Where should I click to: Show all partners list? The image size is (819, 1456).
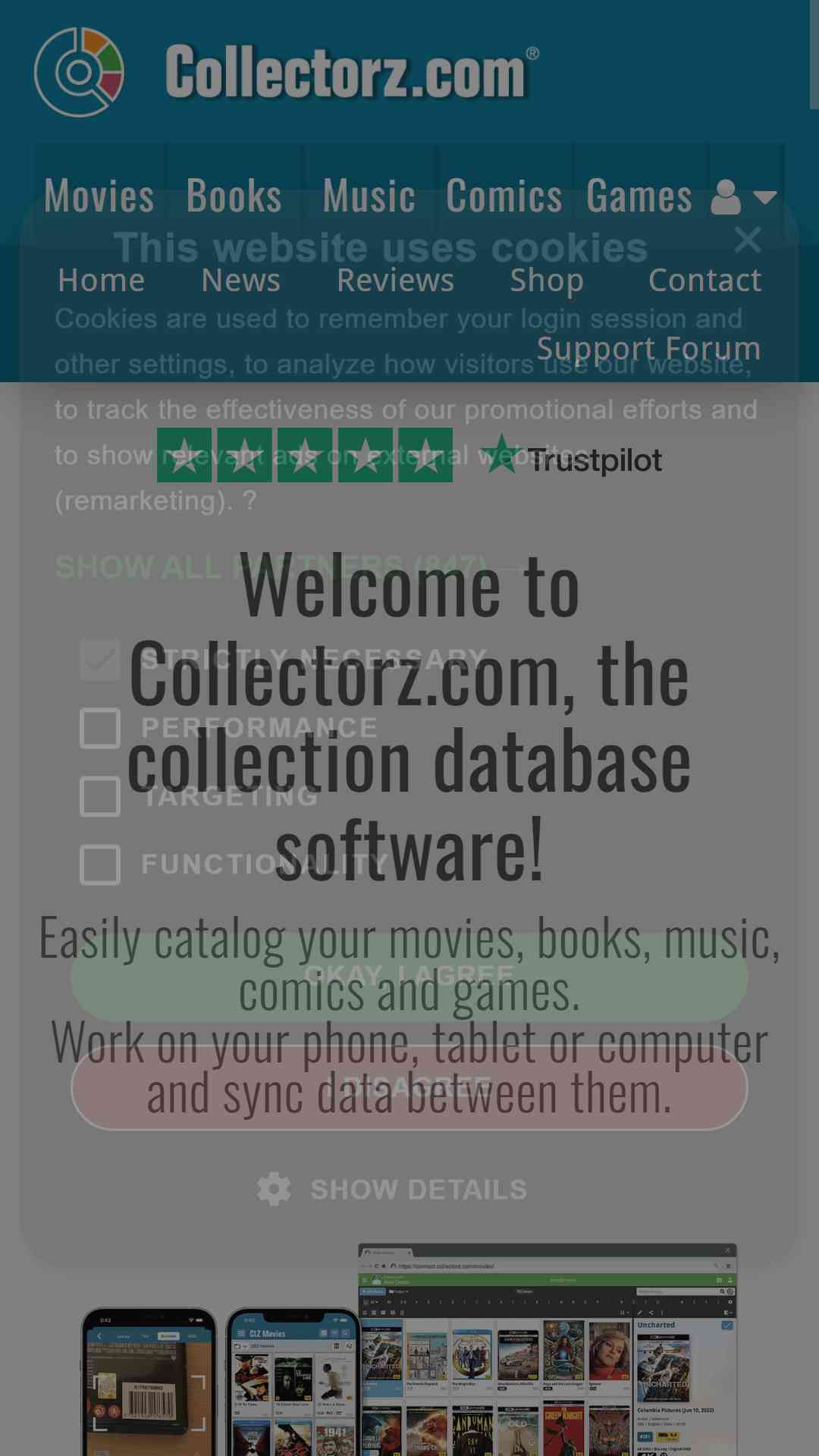pos(270,566)
